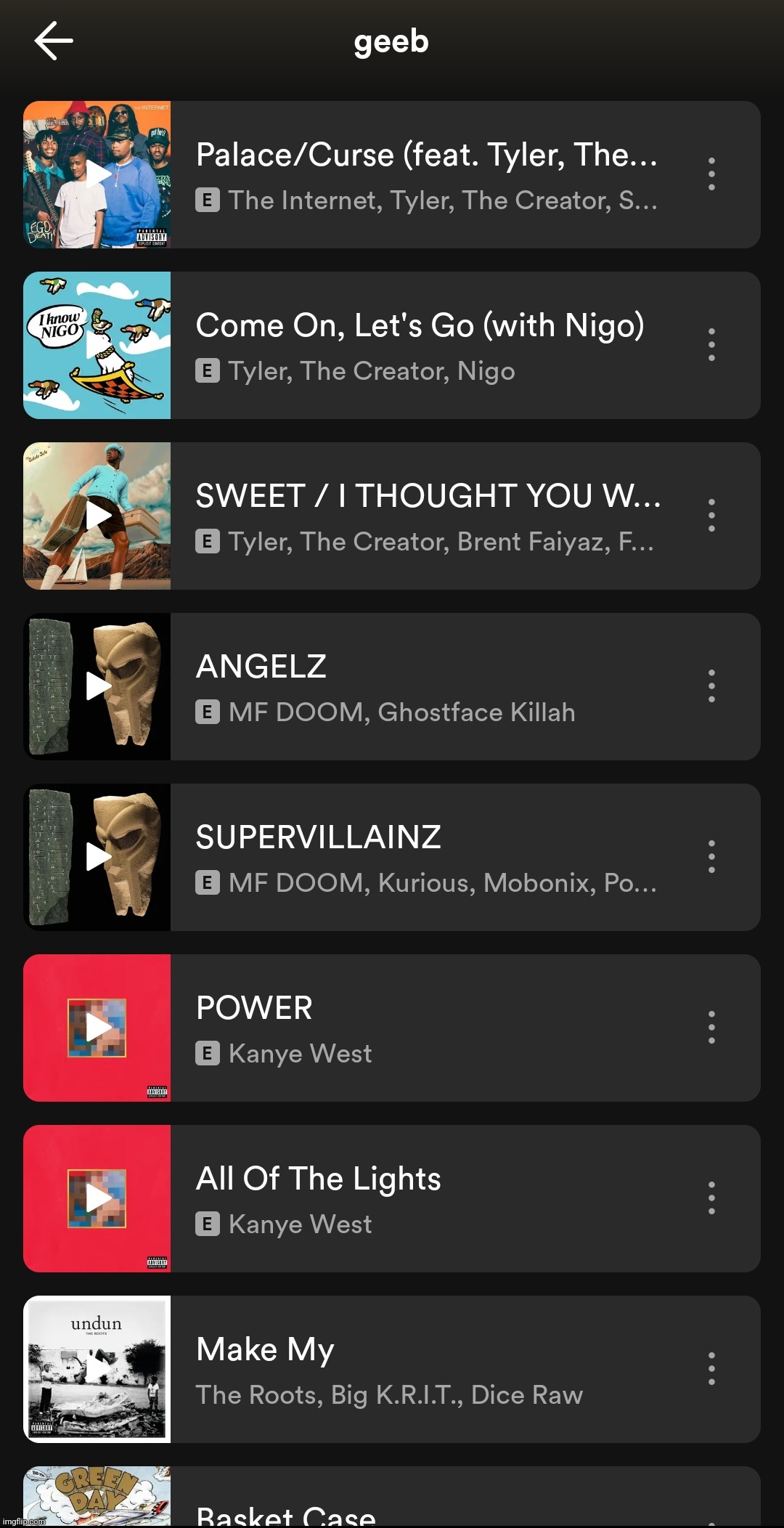Open the three-dot menu for POWER

[711, 1028]
